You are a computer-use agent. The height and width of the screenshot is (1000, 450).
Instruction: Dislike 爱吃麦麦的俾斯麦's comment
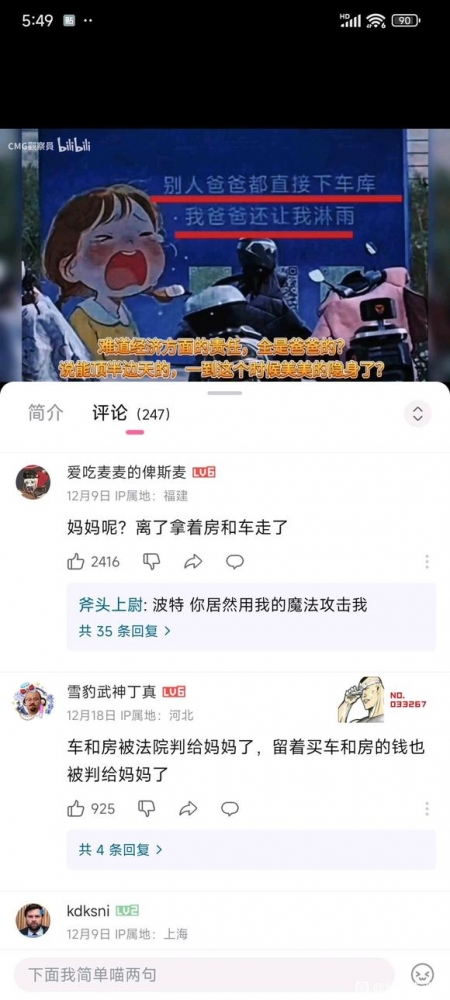pyautogui.click(x=151, y=561)
